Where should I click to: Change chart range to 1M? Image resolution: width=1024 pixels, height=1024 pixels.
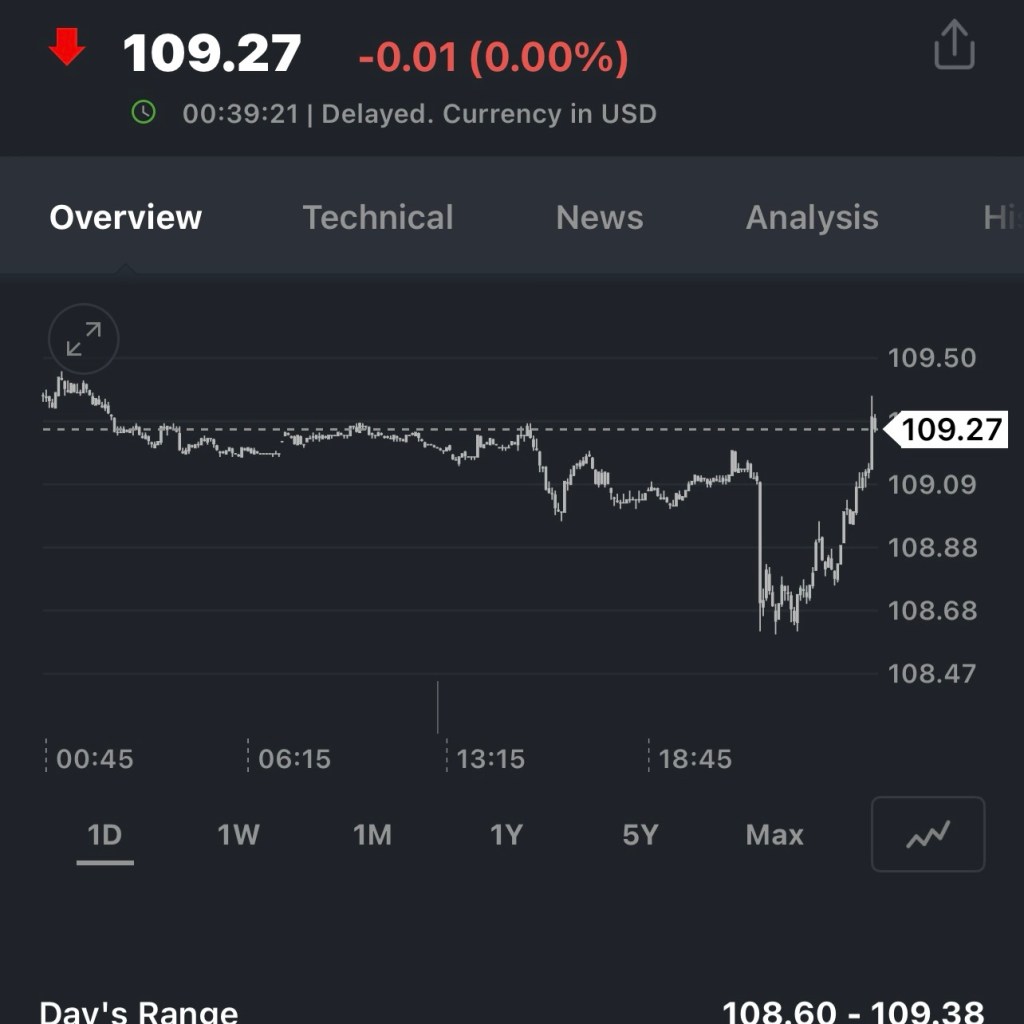372,834
